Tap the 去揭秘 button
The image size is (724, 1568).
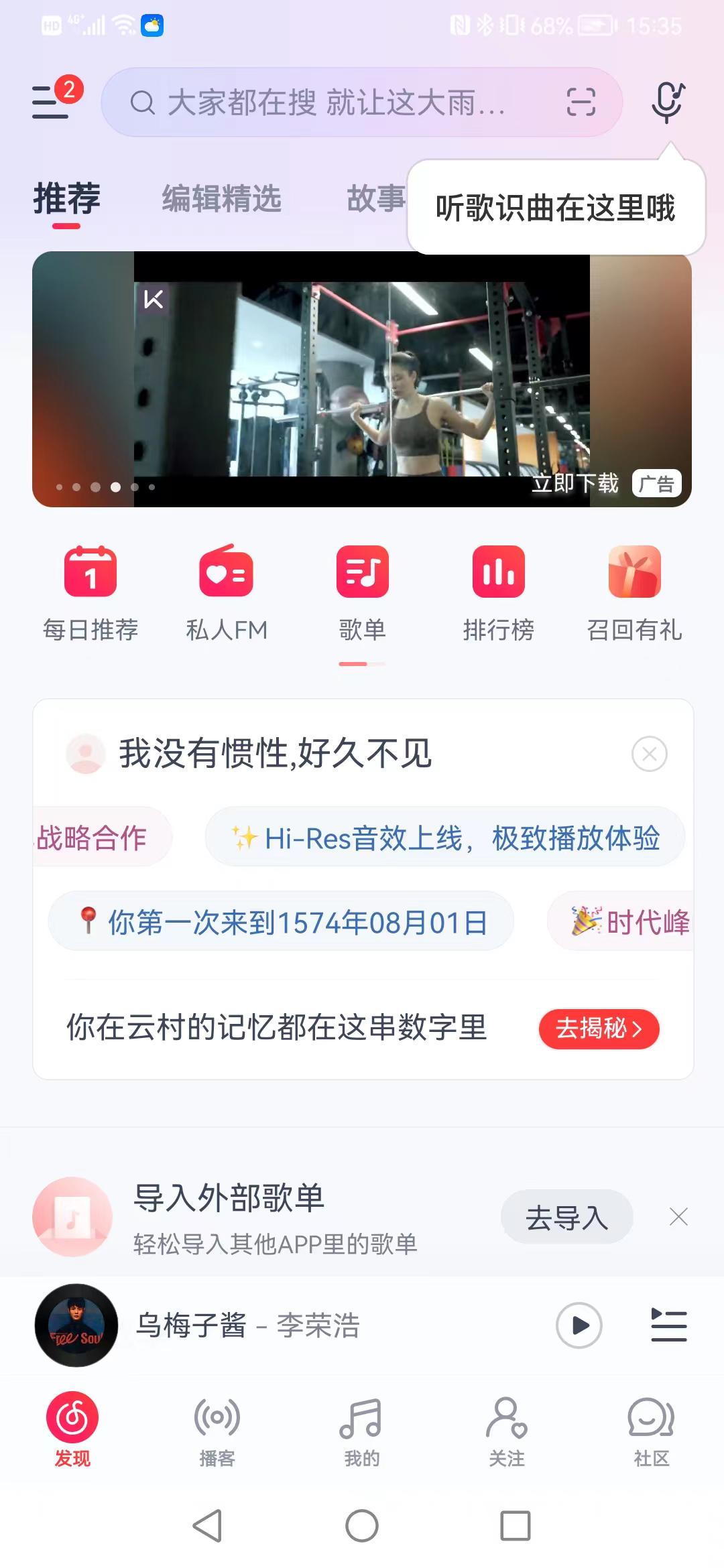pos(599,1029)
